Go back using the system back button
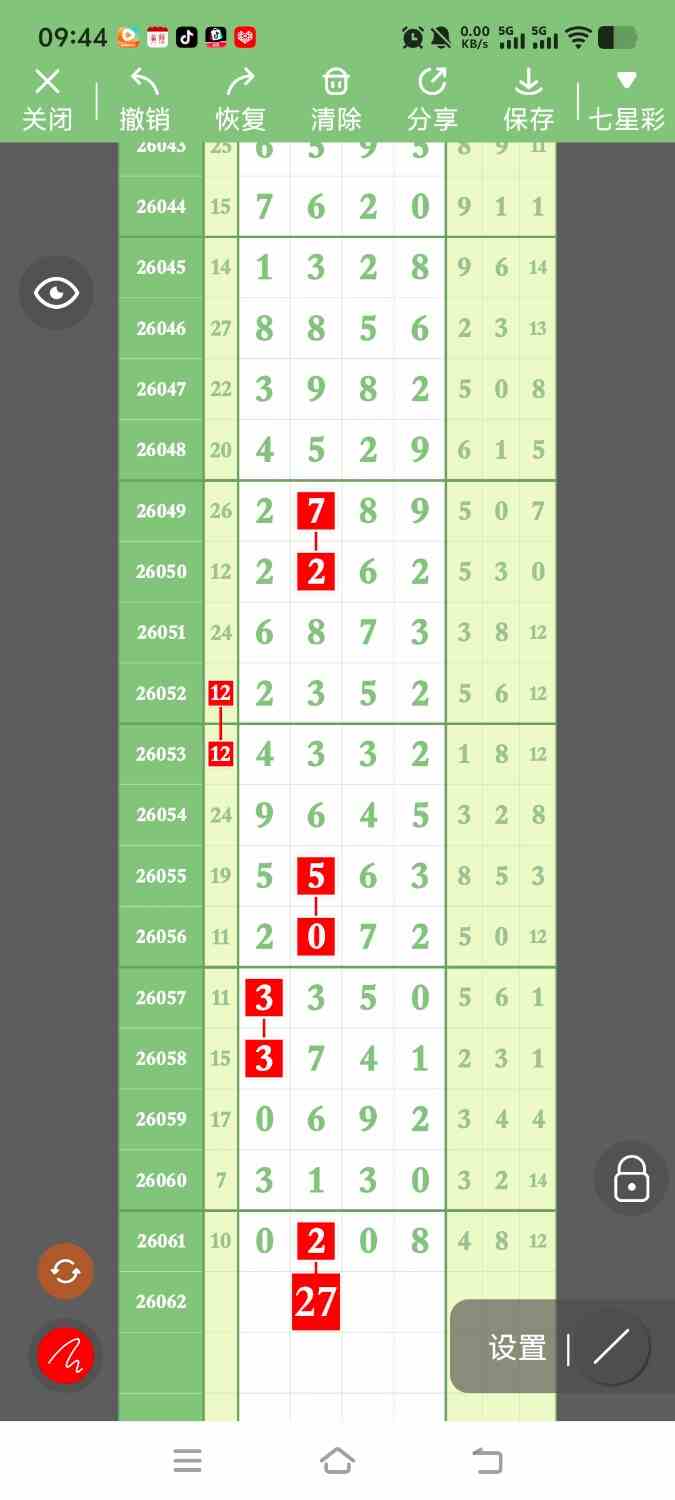675x1500 pixels. pyautogui.click(x=487, y=1461)
